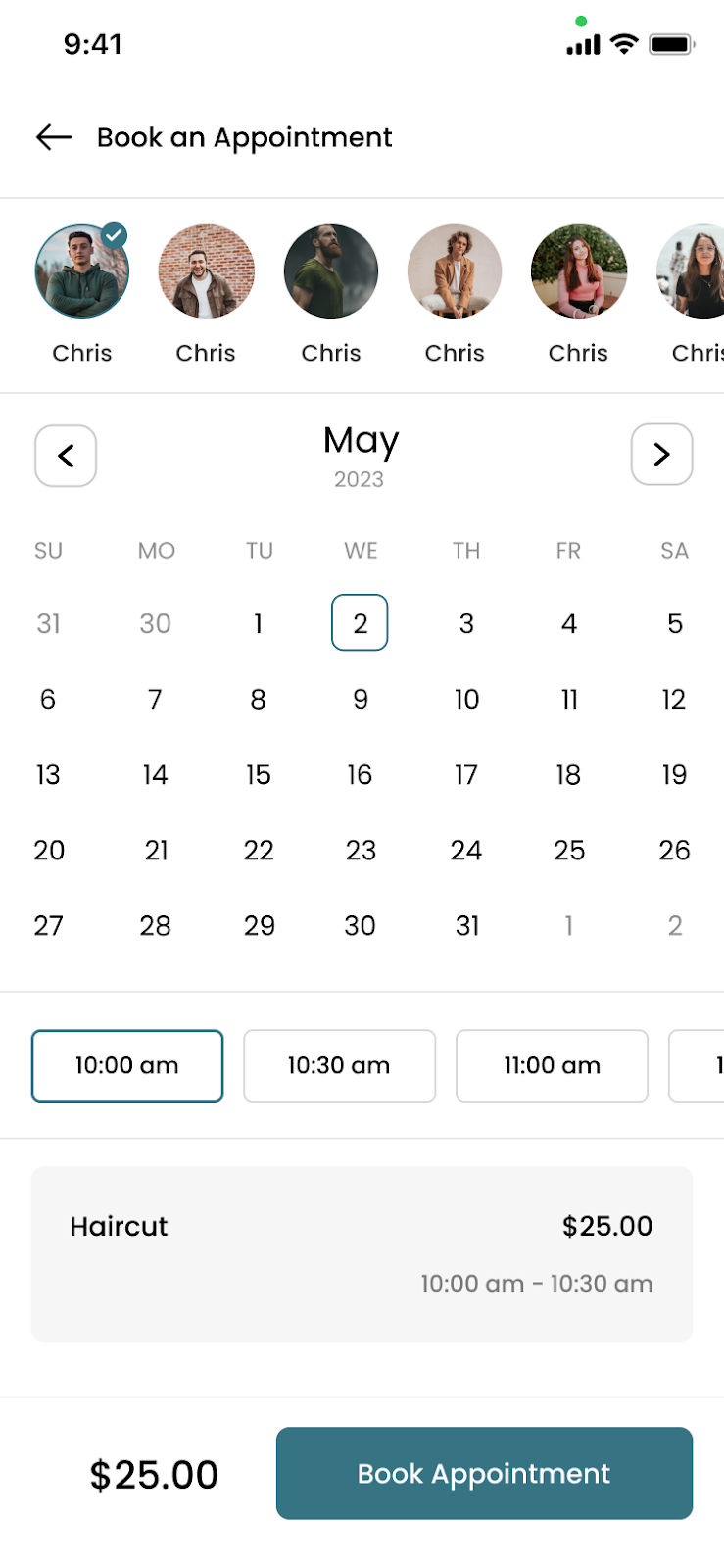Pick May 16 on the calendar
The height and width of the screenshot is (1568, 724).
pos(360,775)
